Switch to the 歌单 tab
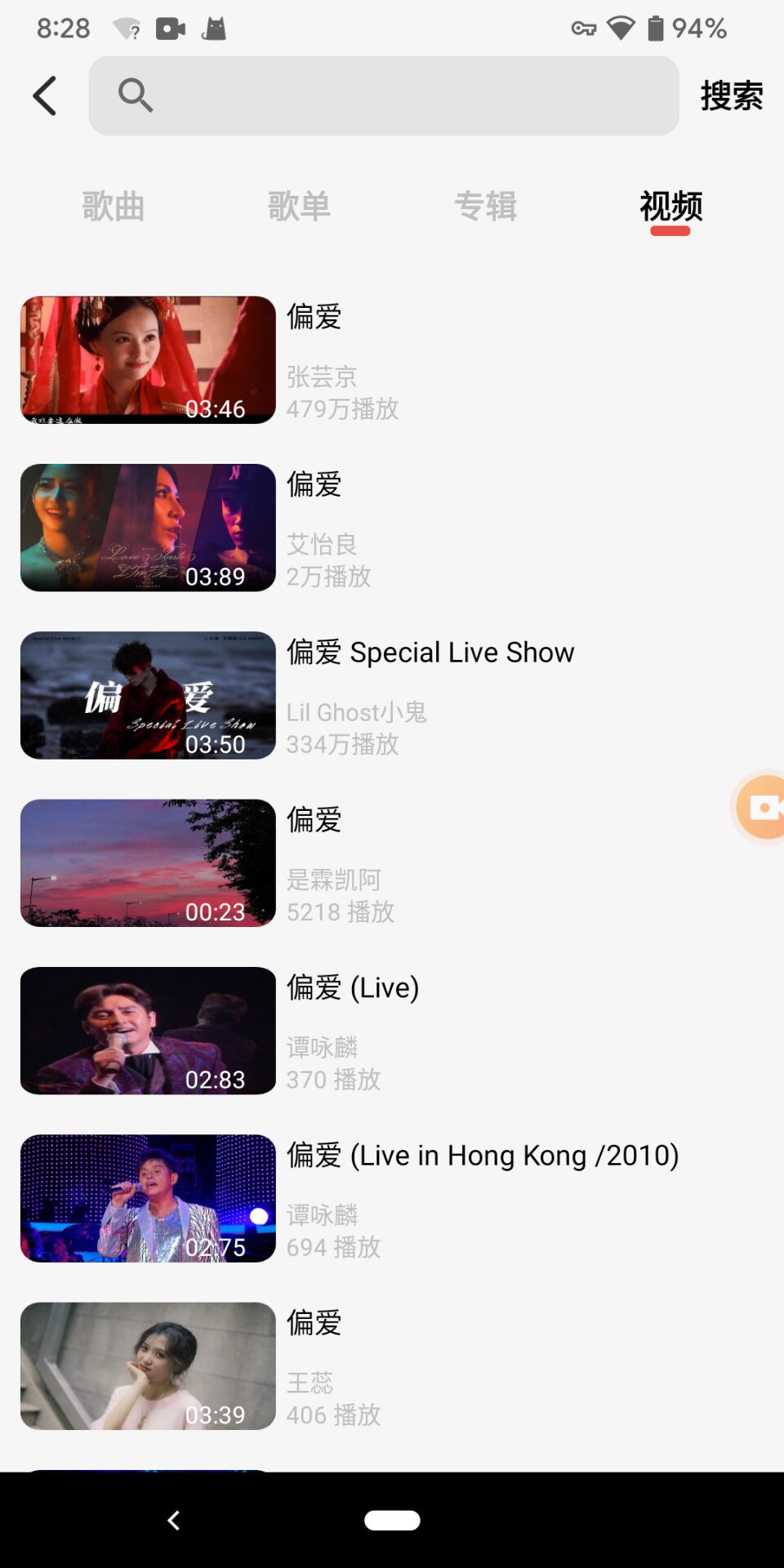784x1568 pixels. click(299, 207)
